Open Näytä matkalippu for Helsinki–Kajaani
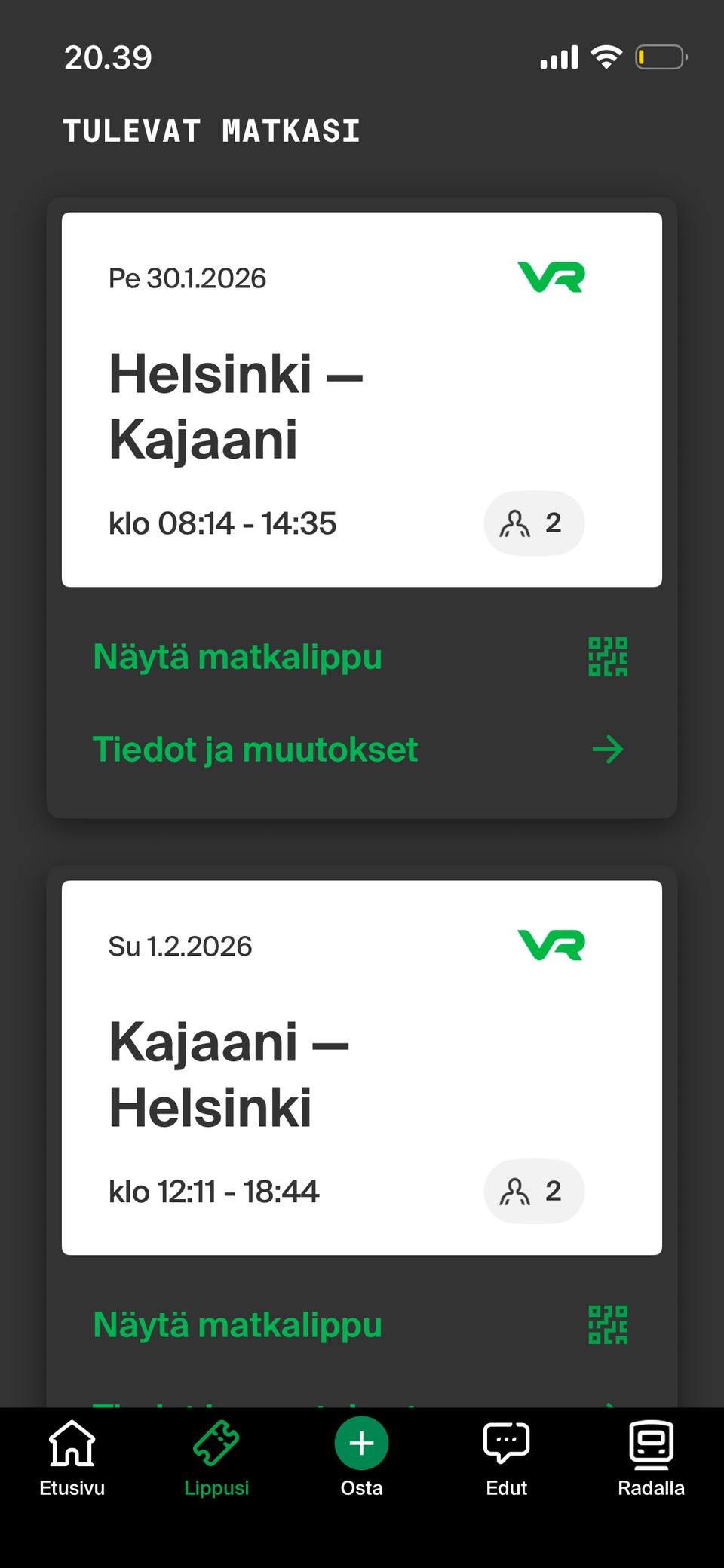Screen dimensions: 724x1568 237,656
